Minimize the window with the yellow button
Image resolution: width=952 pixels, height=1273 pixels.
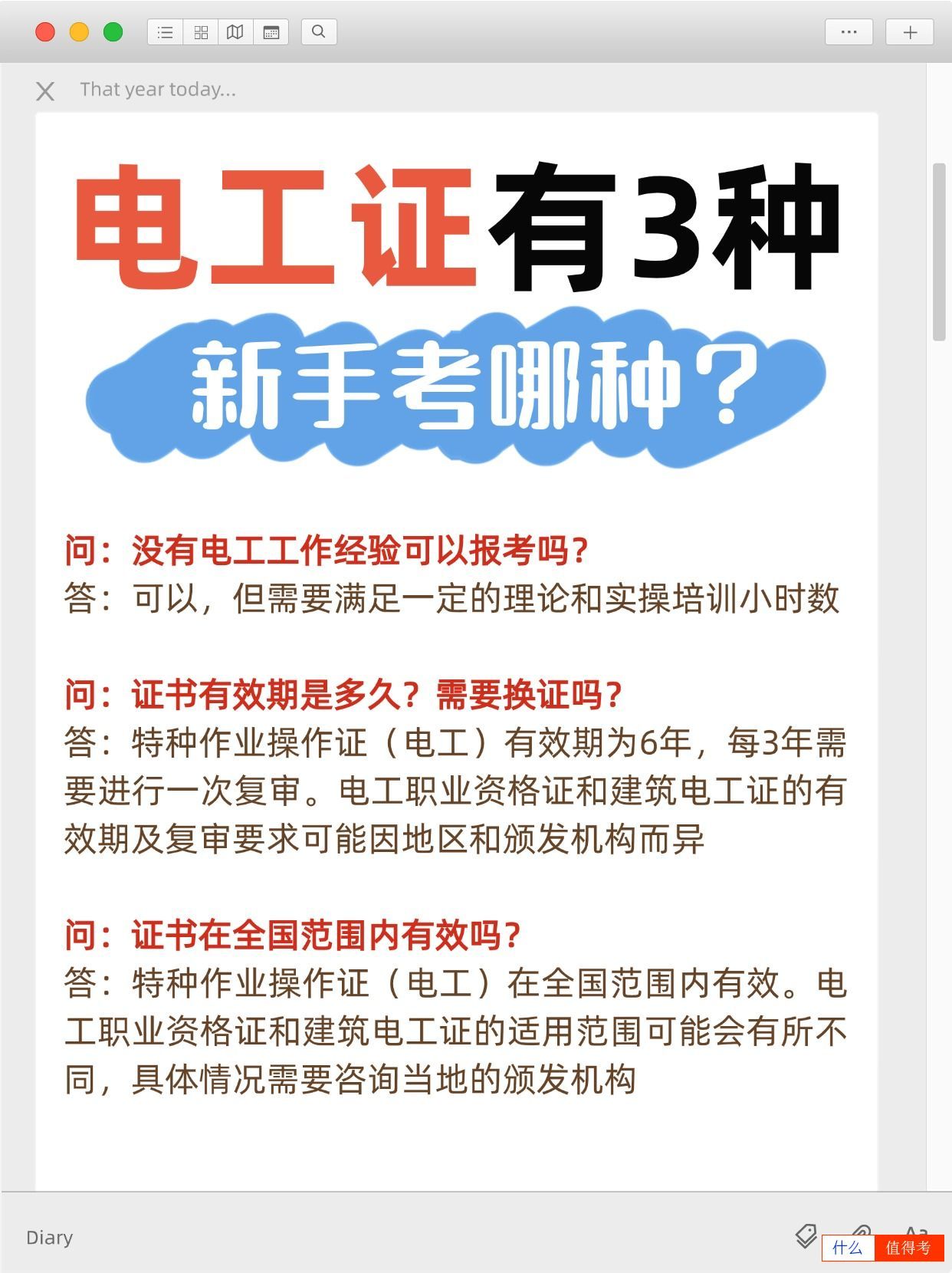pos(79,31)
